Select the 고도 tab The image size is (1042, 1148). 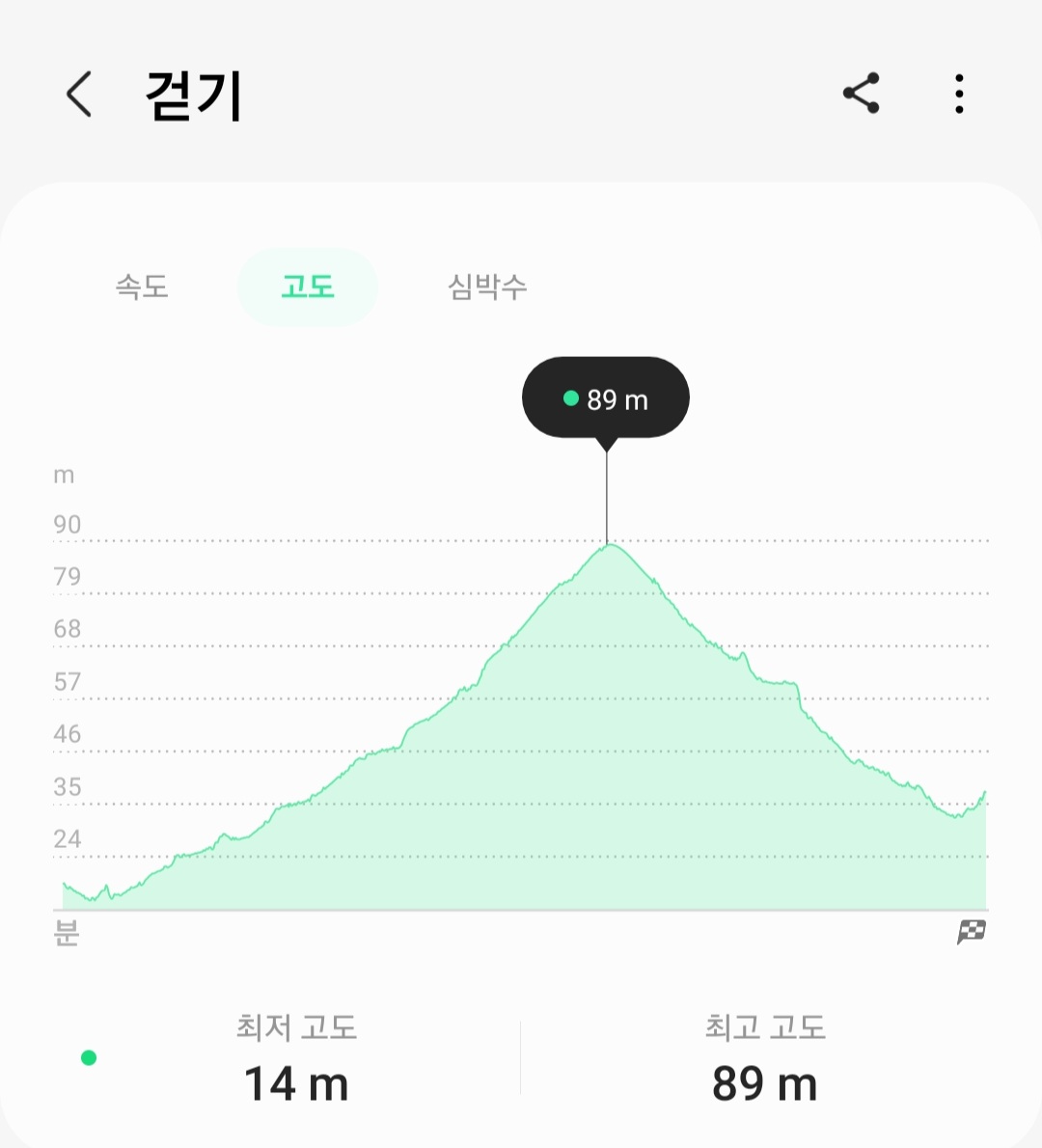click(x=307, y=287)
